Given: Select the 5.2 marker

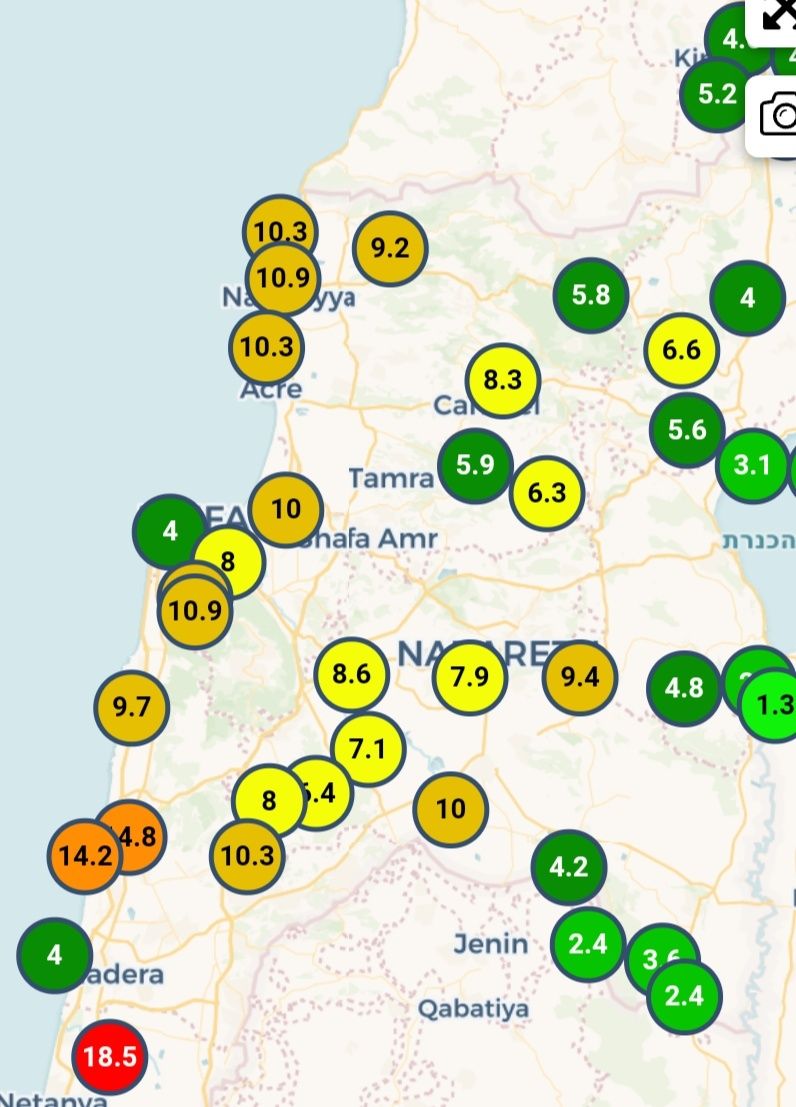Looking at the screenshot, I should pos(716,95).
